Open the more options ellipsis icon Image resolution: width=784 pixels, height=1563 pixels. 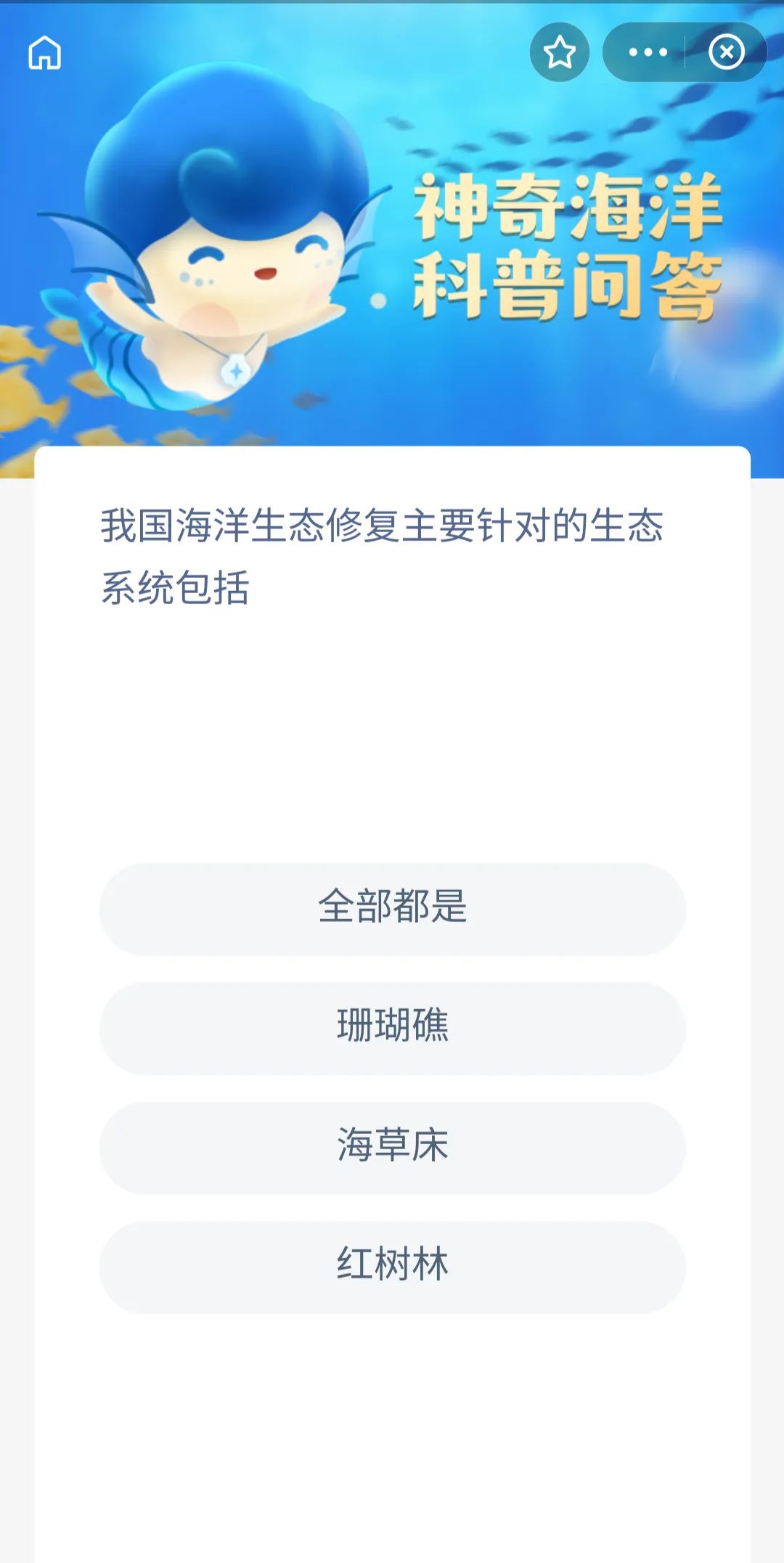point(648,52)
